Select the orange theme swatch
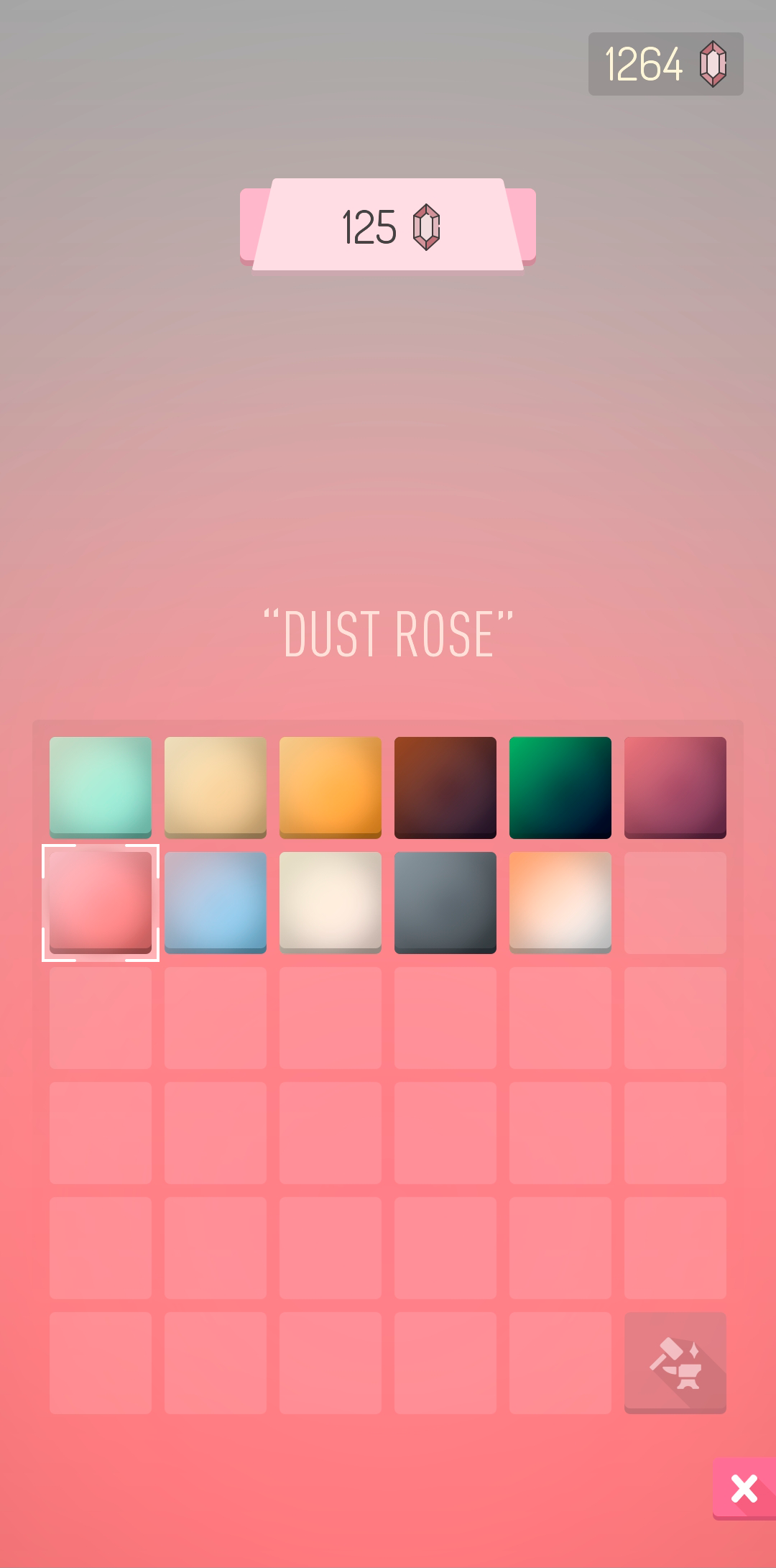Viewport: 776px width, 1568px height. pyautogui.click(x=331, y=787)
